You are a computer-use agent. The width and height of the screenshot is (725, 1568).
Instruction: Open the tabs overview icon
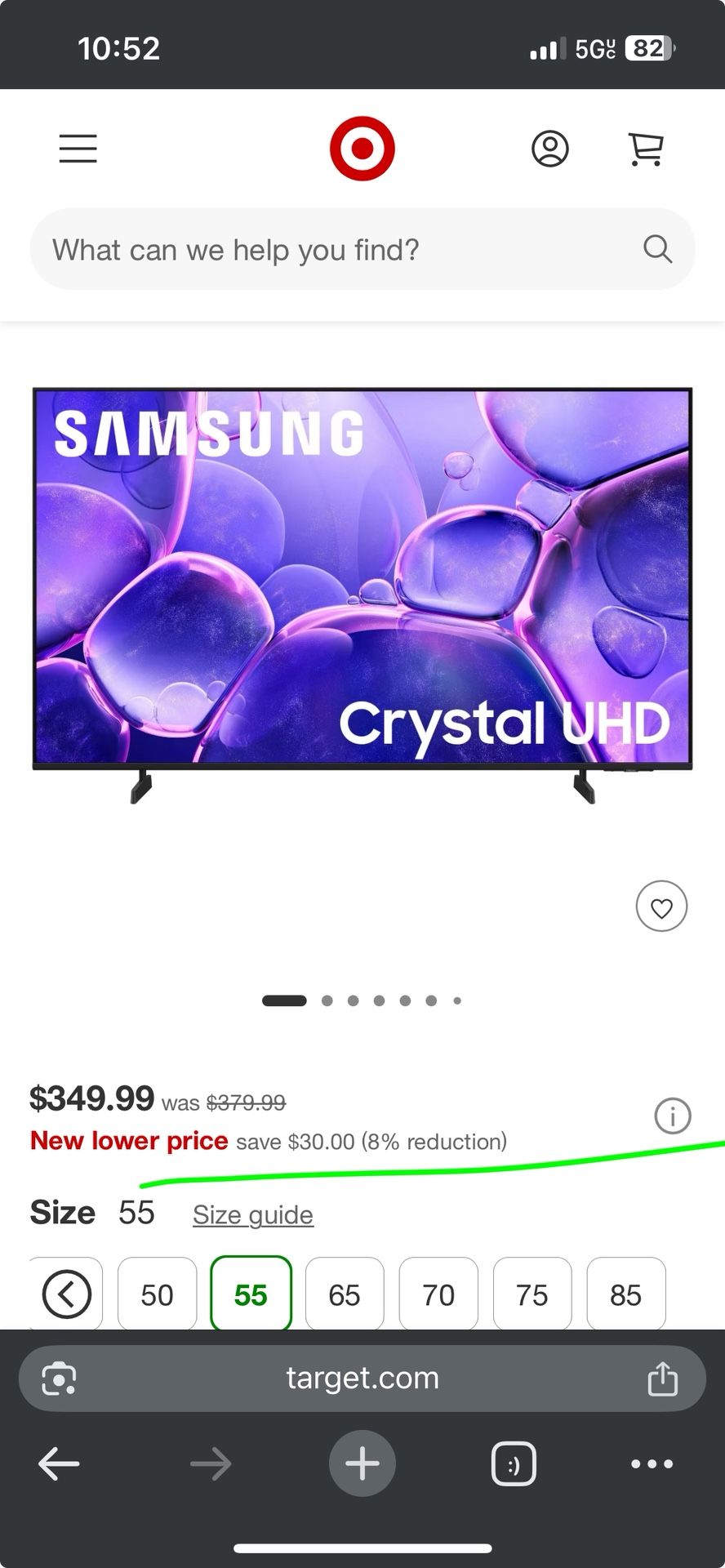pyautogui.click(x=514, y=1463)
